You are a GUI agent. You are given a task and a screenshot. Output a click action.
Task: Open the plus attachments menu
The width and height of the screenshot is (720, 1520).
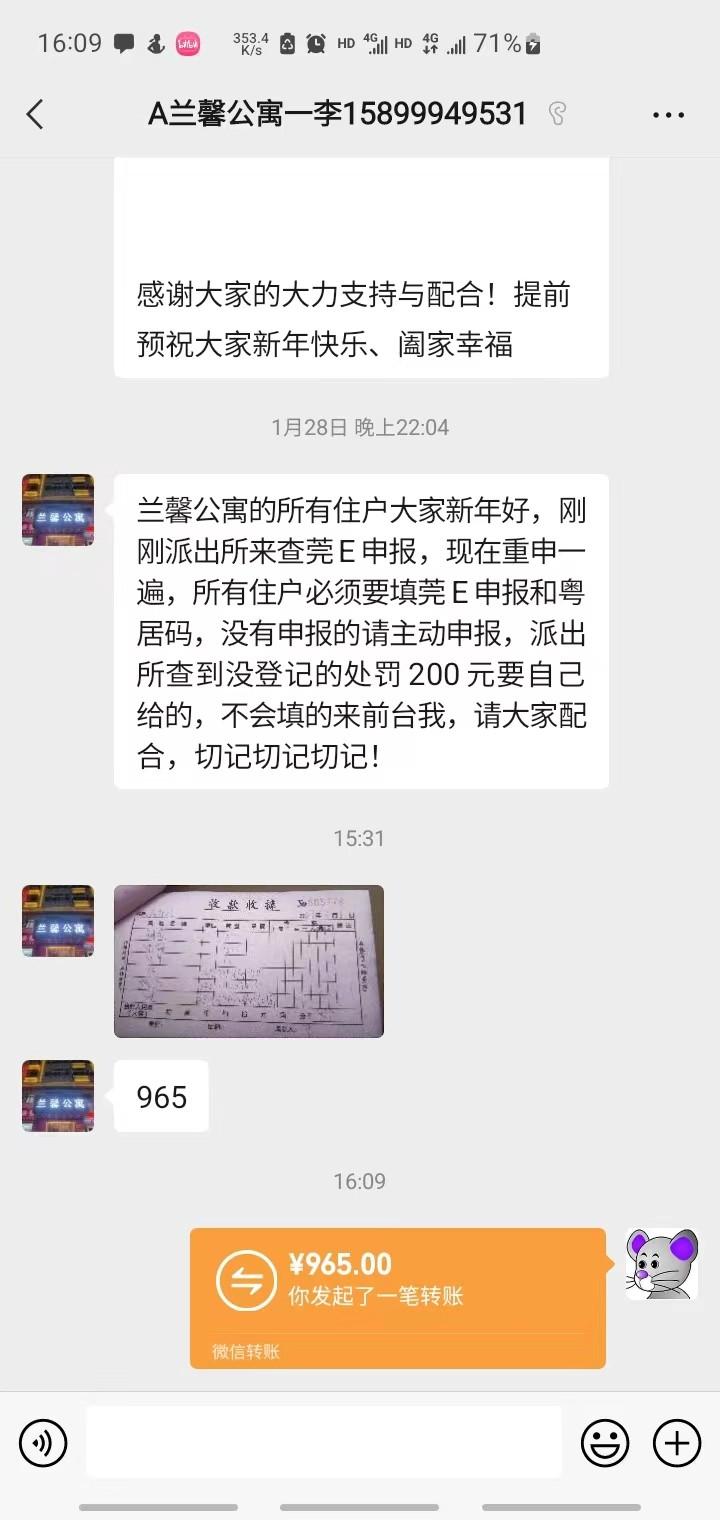[x=677, y=1443]
